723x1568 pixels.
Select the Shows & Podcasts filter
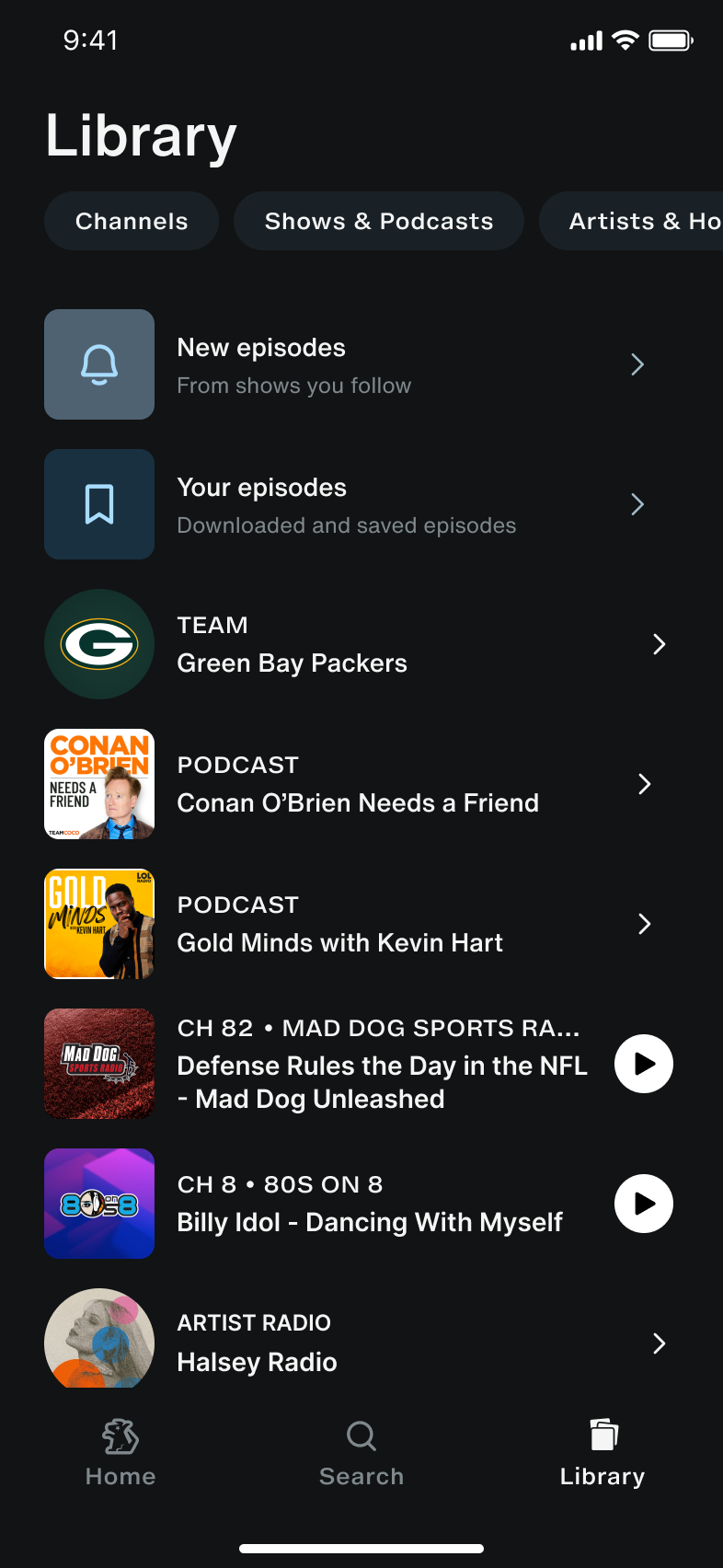(378, 221)
